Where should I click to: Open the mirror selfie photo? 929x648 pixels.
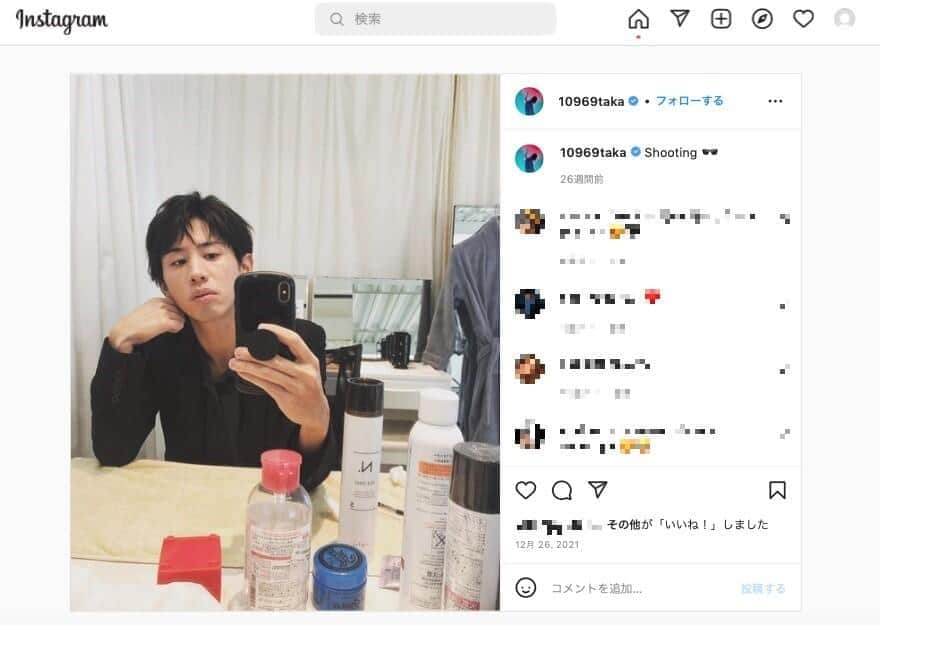click(x=285, y=342)
